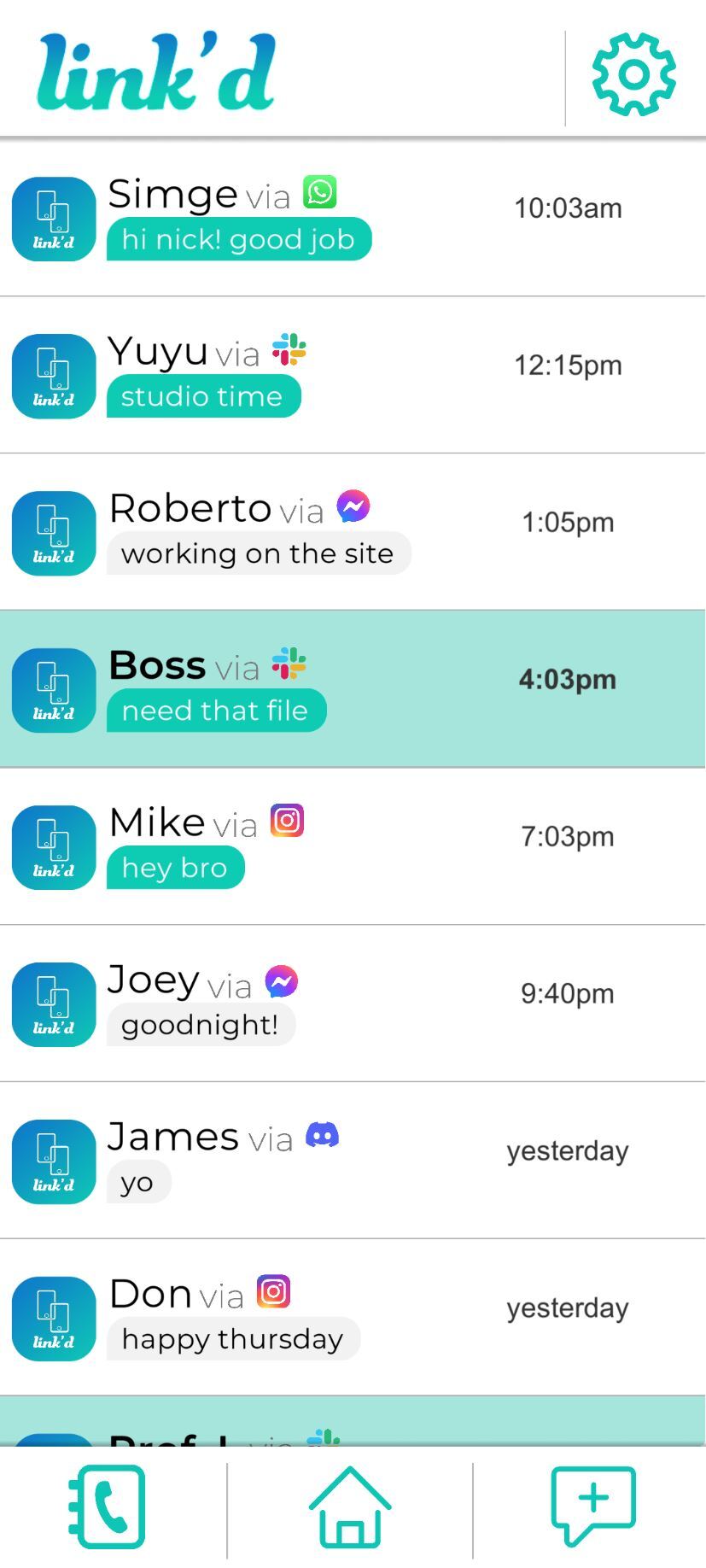Open the chat with James
706x1568 pixels.
(x=341, y=1161)
